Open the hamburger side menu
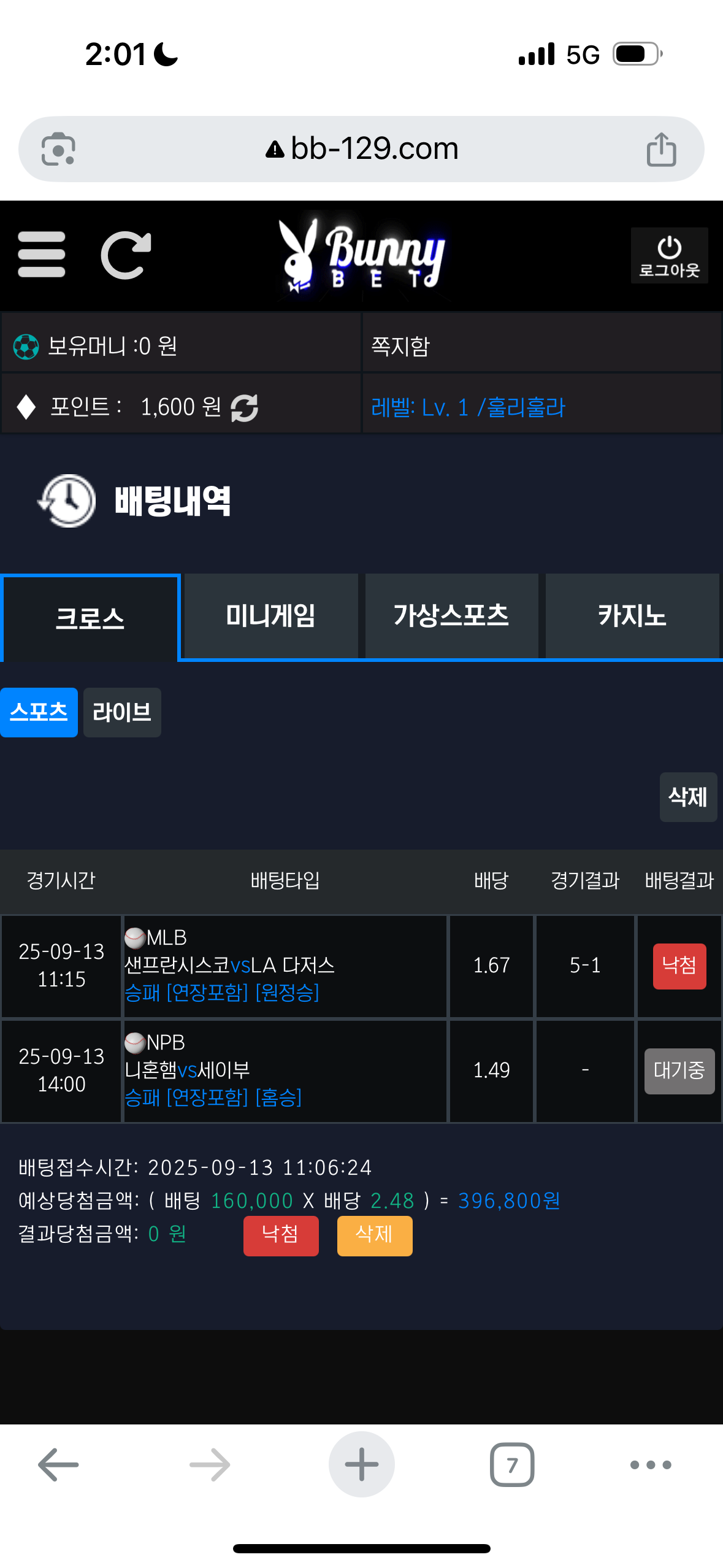Screen dimensions: 723x1568 42,255
